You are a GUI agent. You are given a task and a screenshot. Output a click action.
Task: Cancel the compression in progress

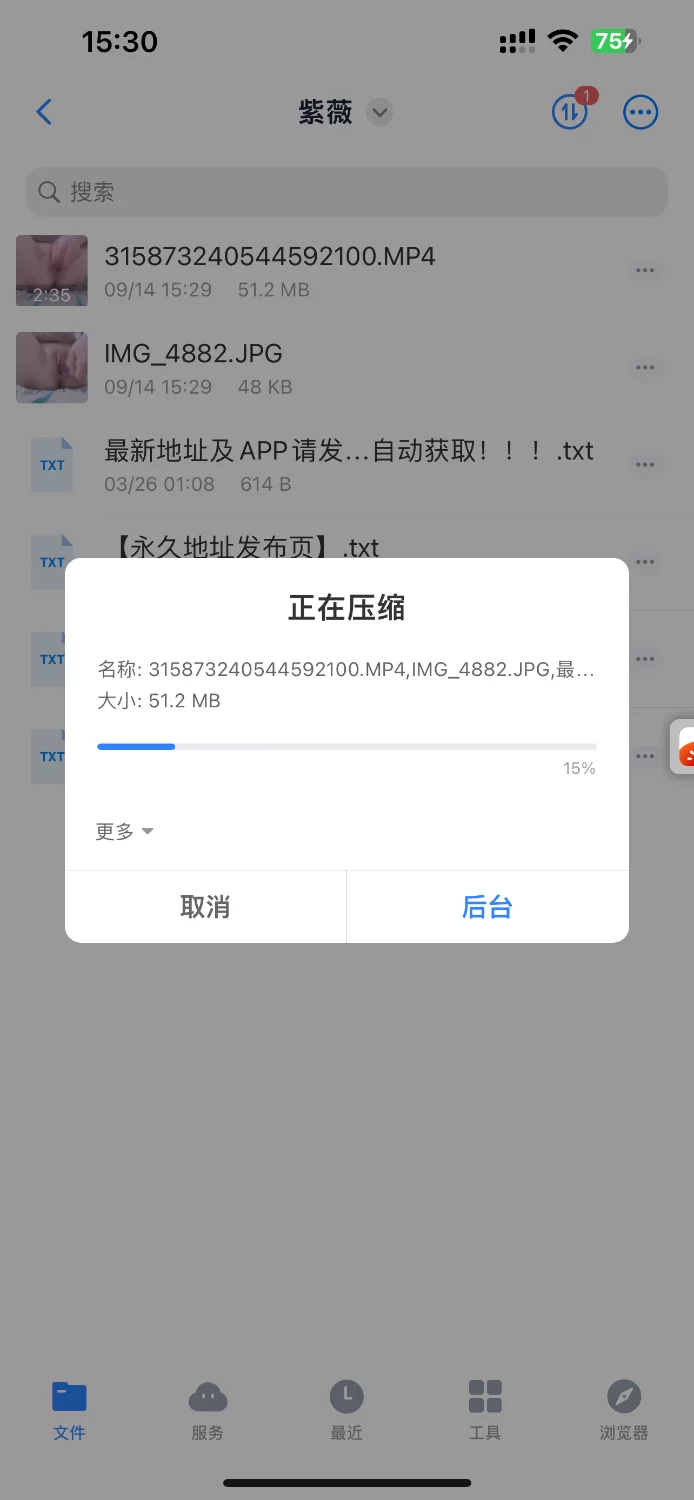(205, 907)
